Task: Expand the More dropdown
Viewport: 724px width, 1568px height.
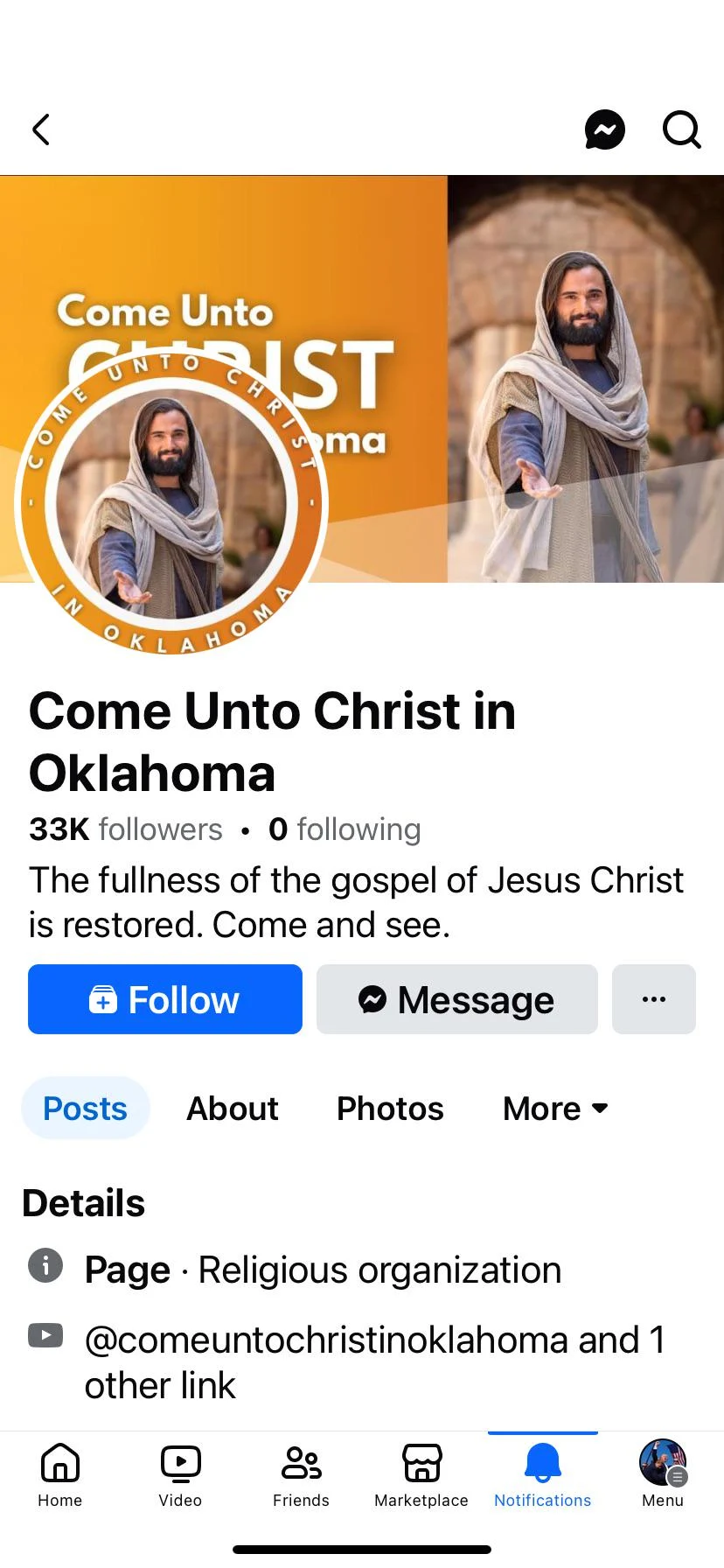Action: [555, 1109]
